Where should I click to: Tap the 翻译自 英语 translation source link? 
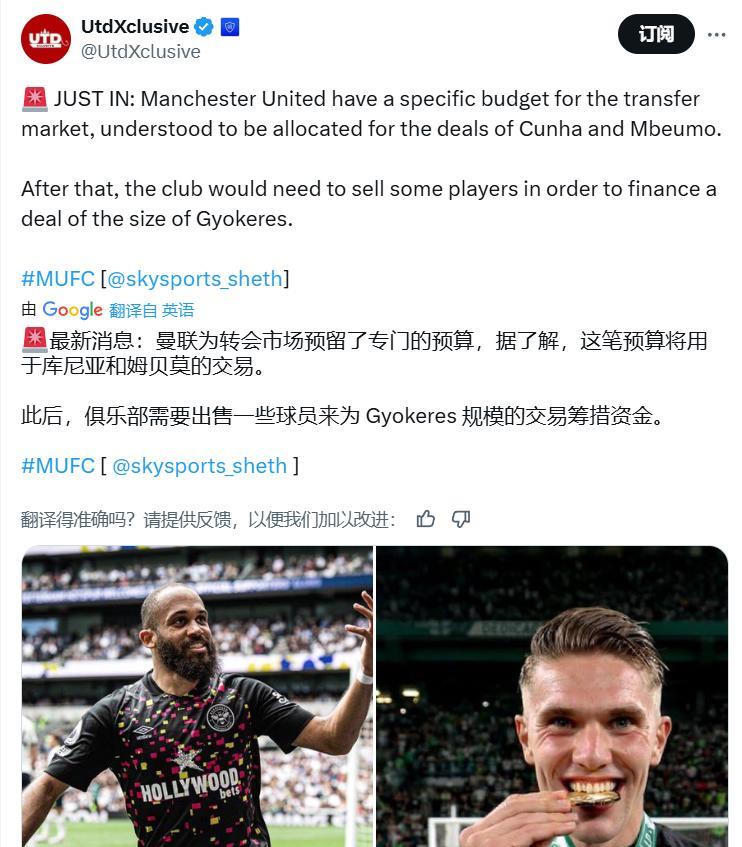pos(151,310)
